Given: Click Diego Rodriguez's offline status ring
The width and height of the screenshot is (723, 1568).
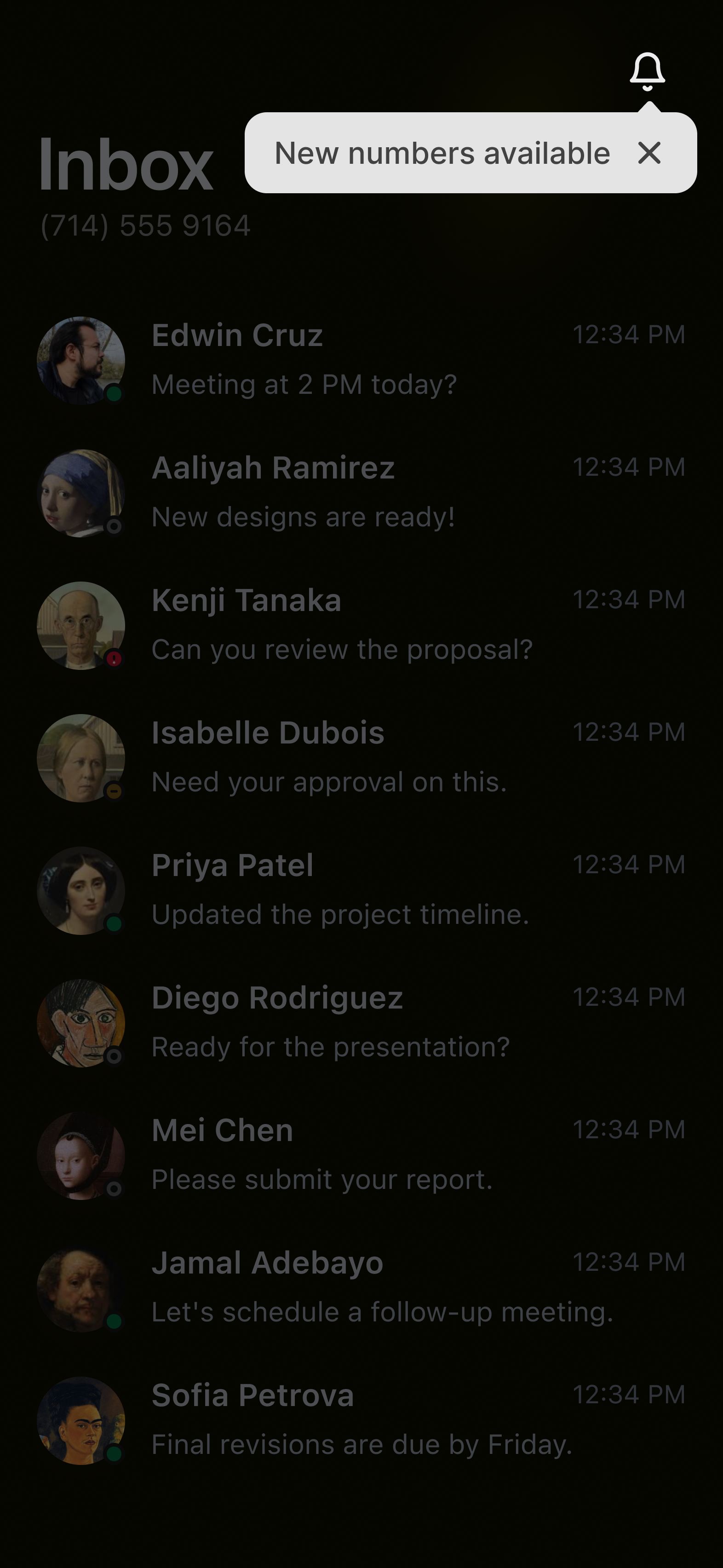Looking at the screenshot, I should [115, 1056].
